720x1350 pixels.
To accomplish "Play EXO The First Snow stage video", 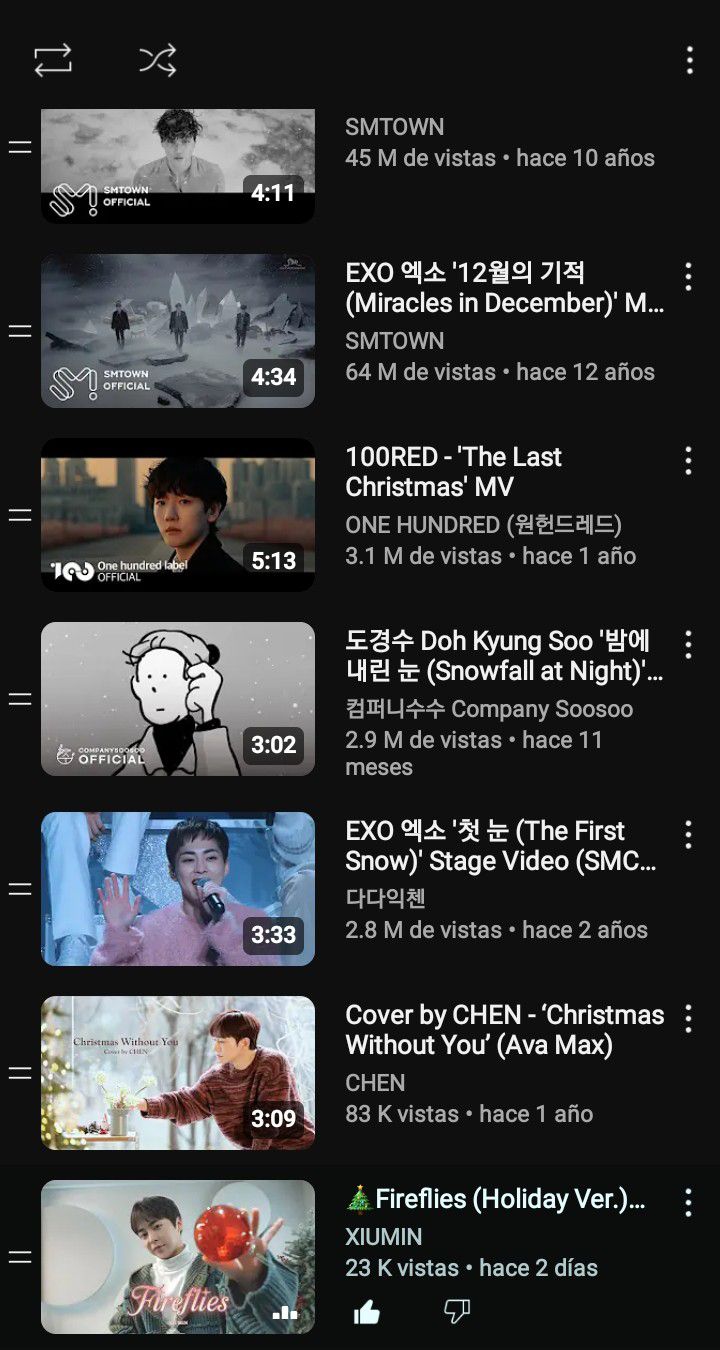I will coord(178,889).
